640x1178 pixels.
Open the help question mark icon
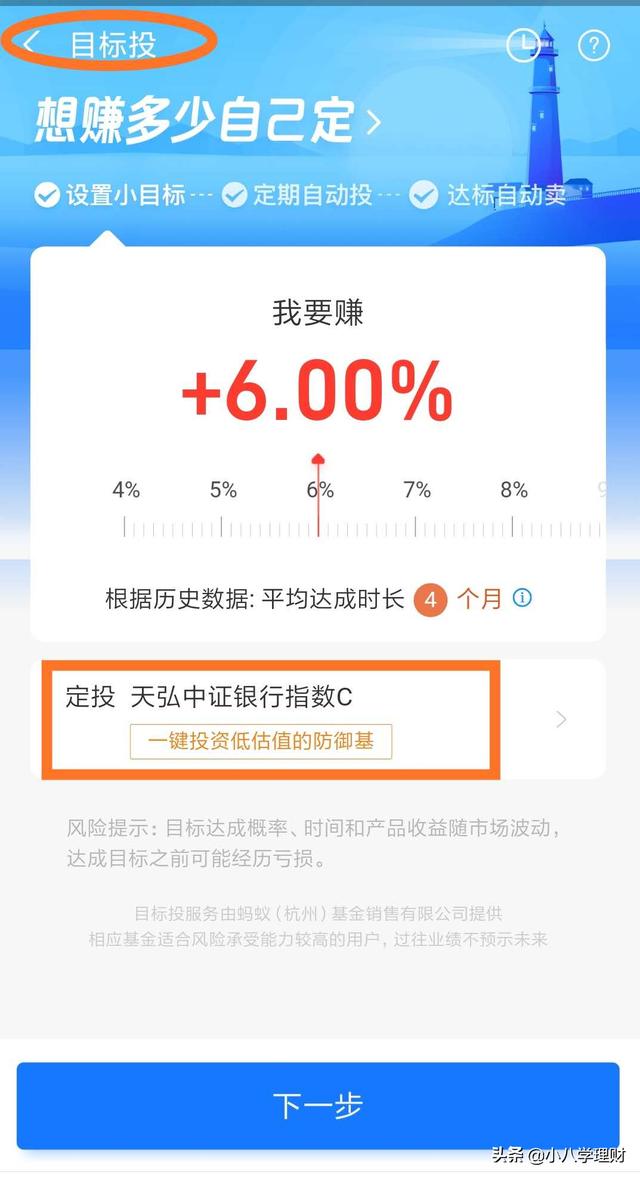(594, 45)
